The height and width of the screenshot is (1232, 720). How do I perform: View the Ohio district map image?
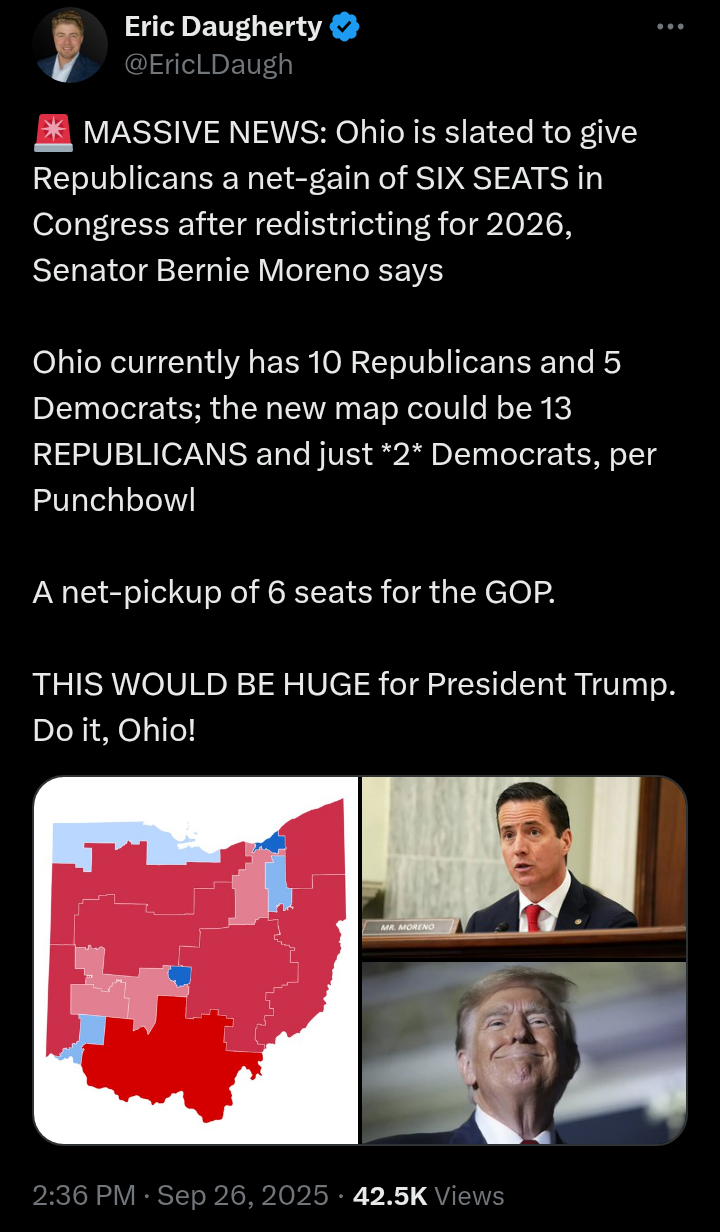(195, 960)
